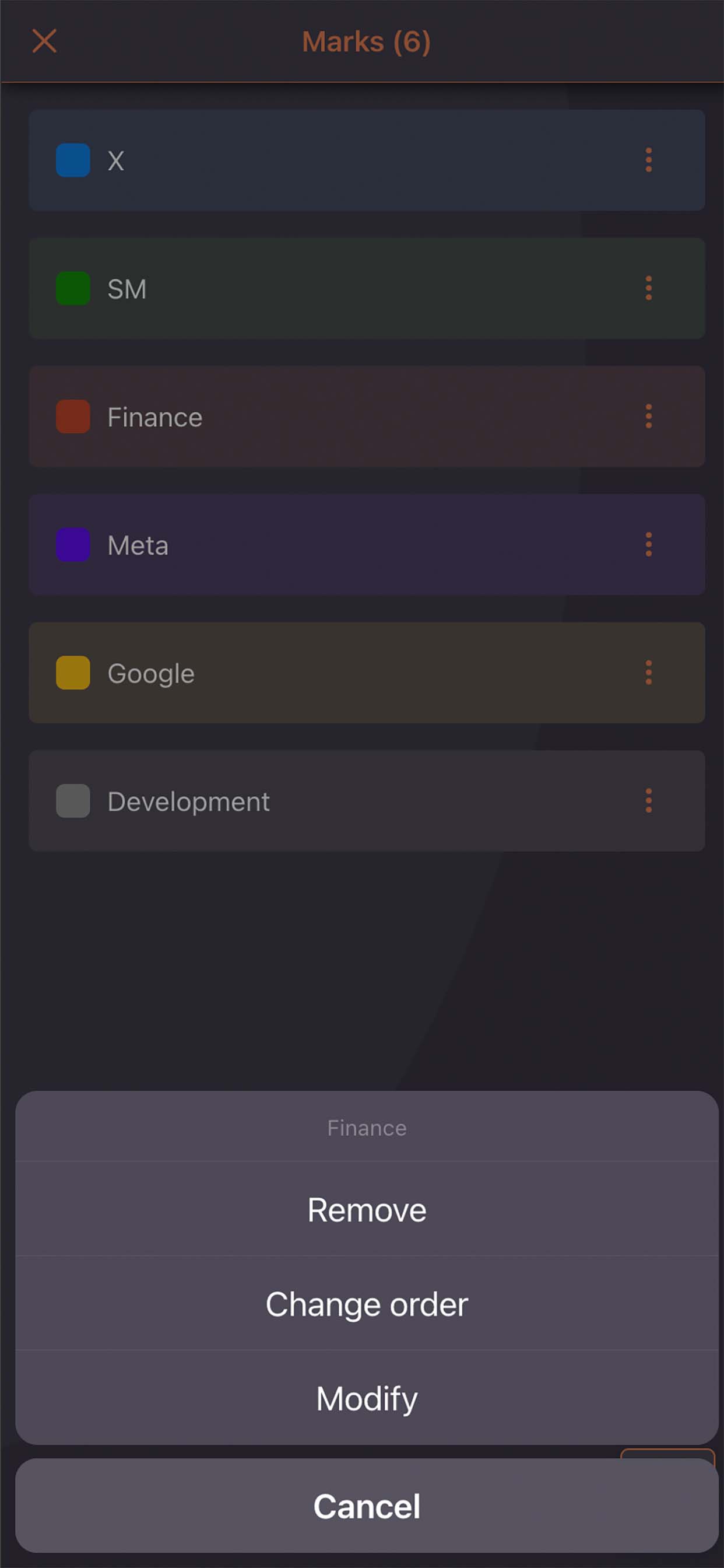Open the three-dot menu for Google
Viewport: 724px width, 1568px height.
(648, 673)
